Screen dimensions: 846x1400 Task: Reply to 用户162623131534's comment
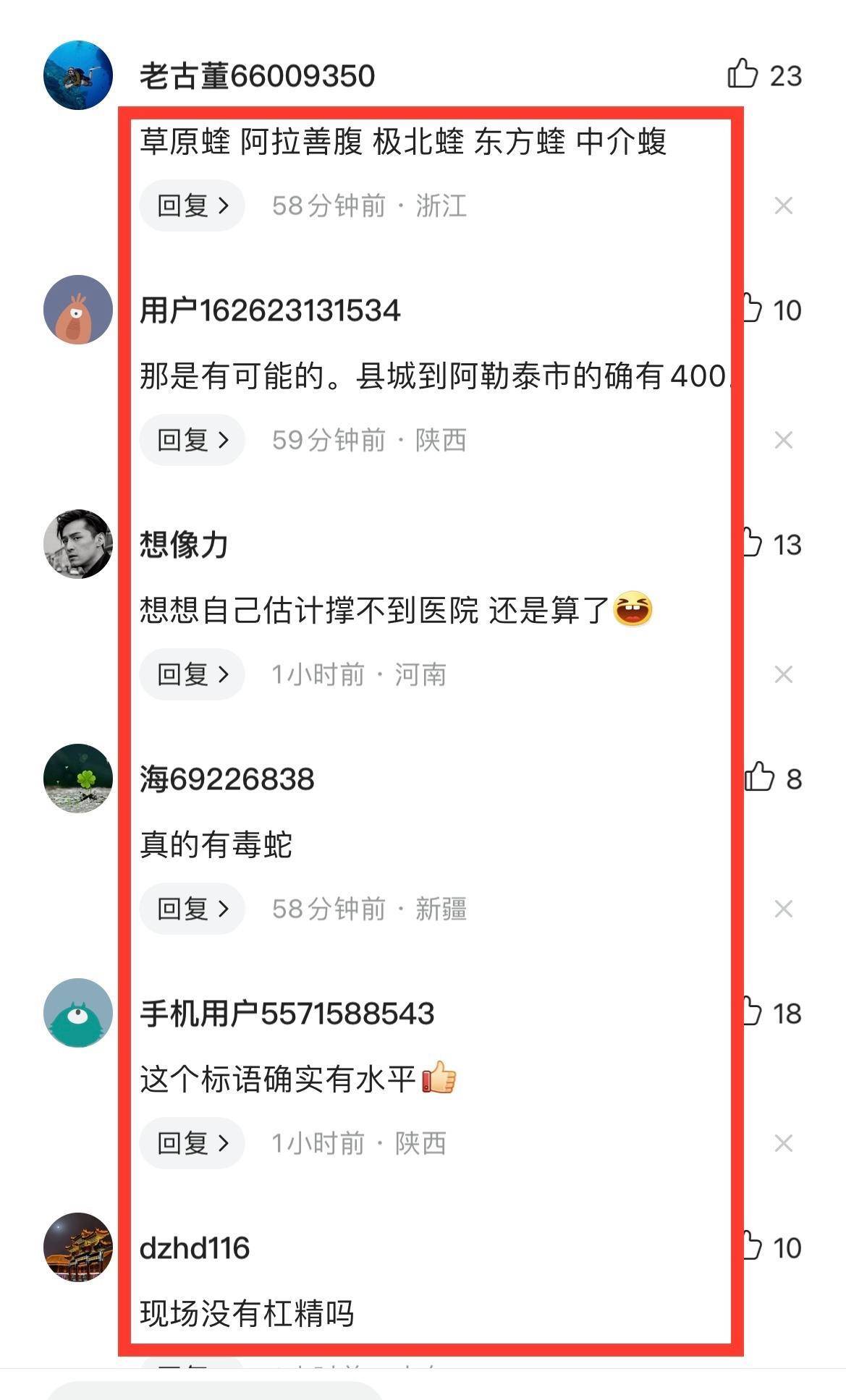[x=192, y=440]
